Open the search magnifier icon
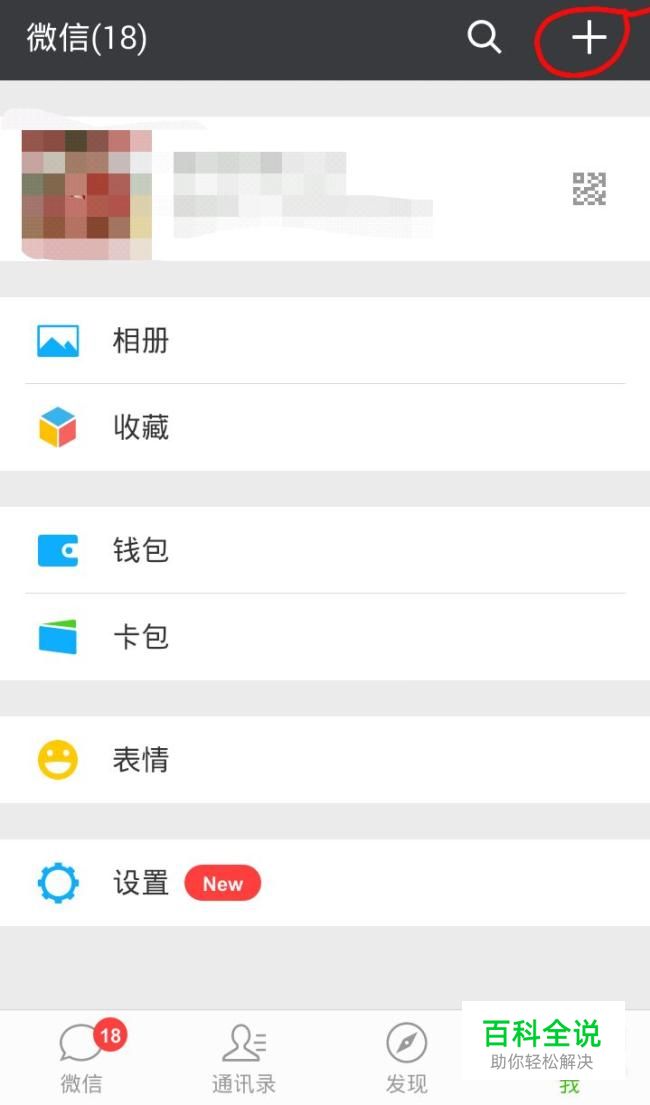The image size is (650, 1105). coord(484,37)
